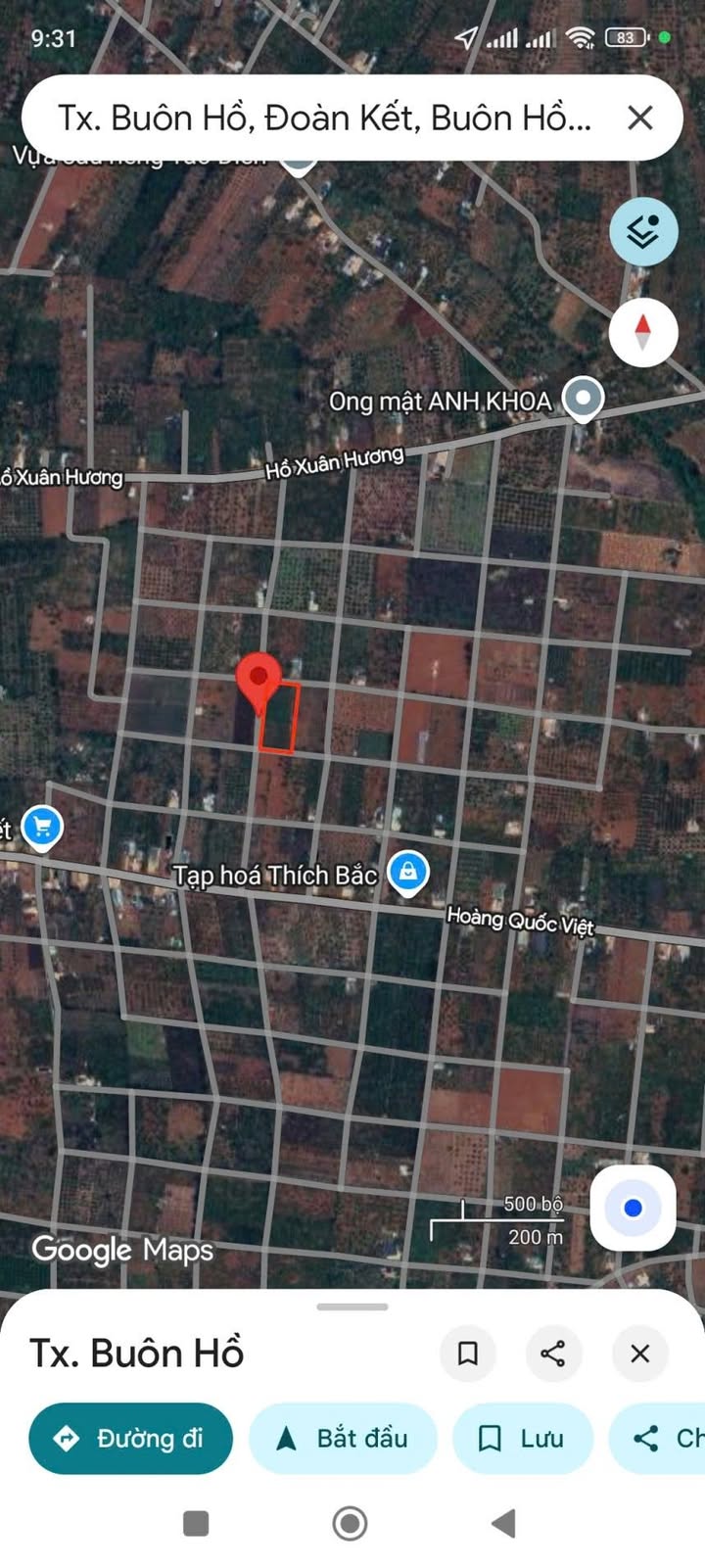This screenshot has height=1568, width=705.
Task: Share this place via the header share icon
Action: (x=553, y=1354)
